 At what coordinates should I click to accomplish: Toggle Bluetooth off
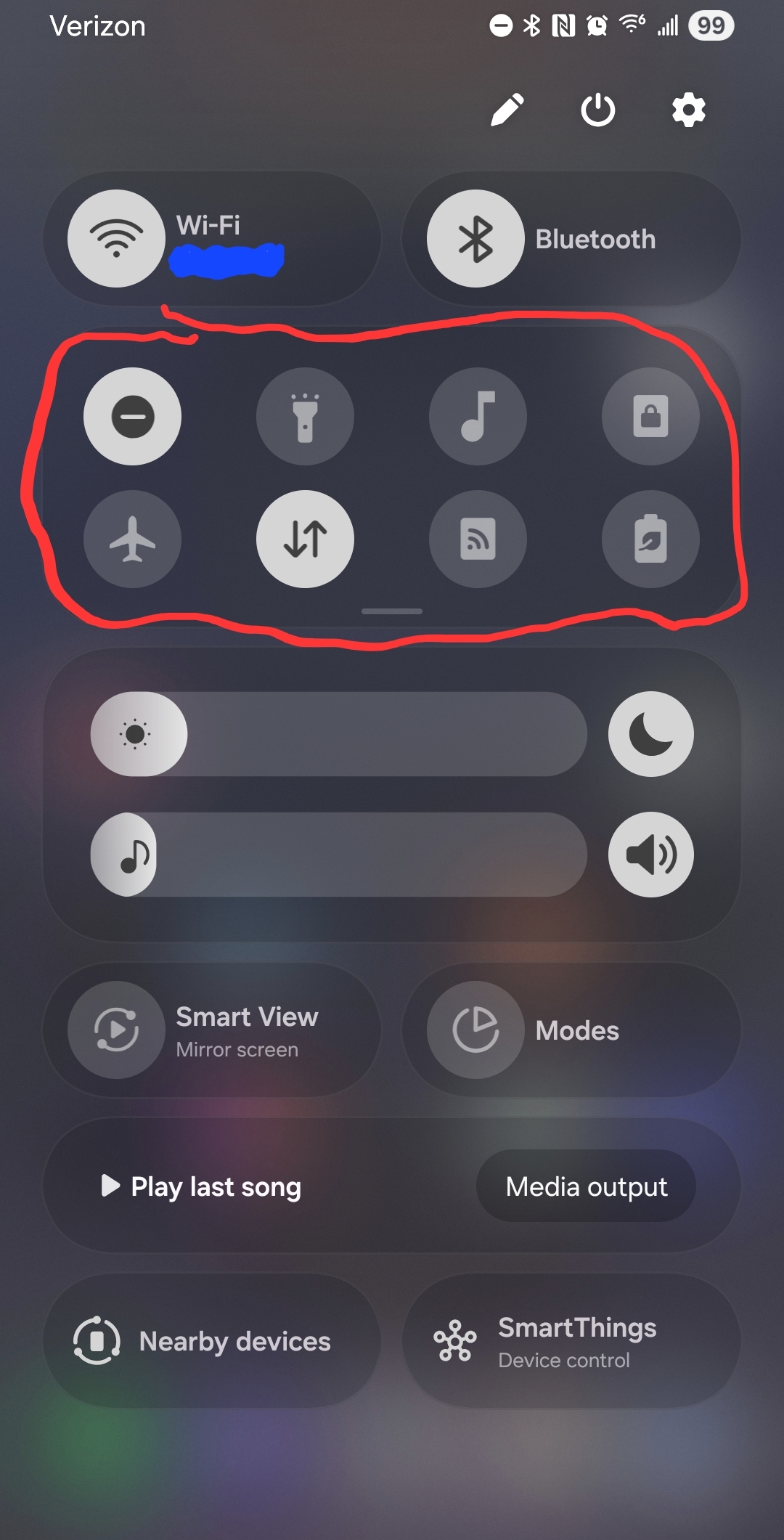point(475,239)
